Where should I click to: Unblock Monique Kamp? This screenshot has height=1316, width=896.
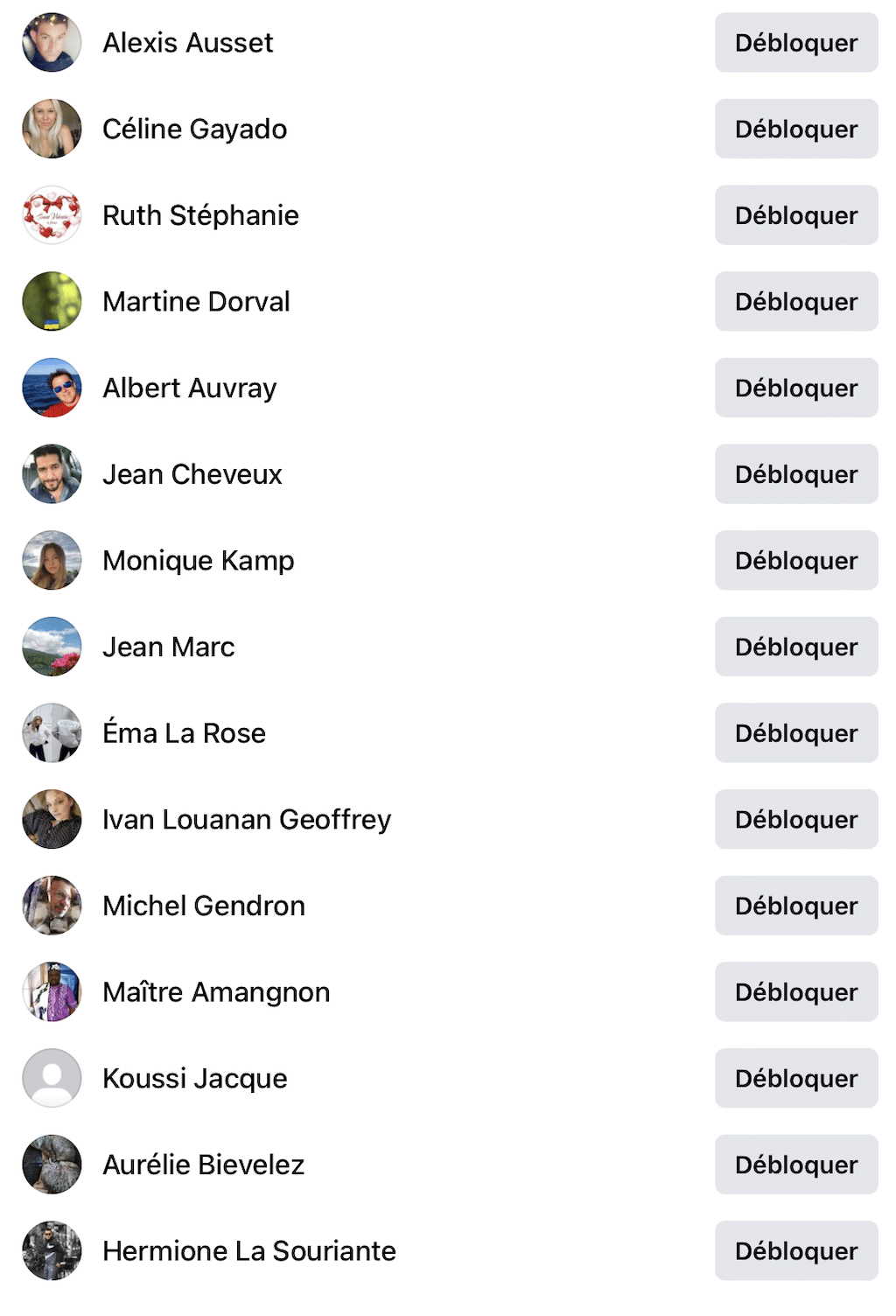click(796, 560)
